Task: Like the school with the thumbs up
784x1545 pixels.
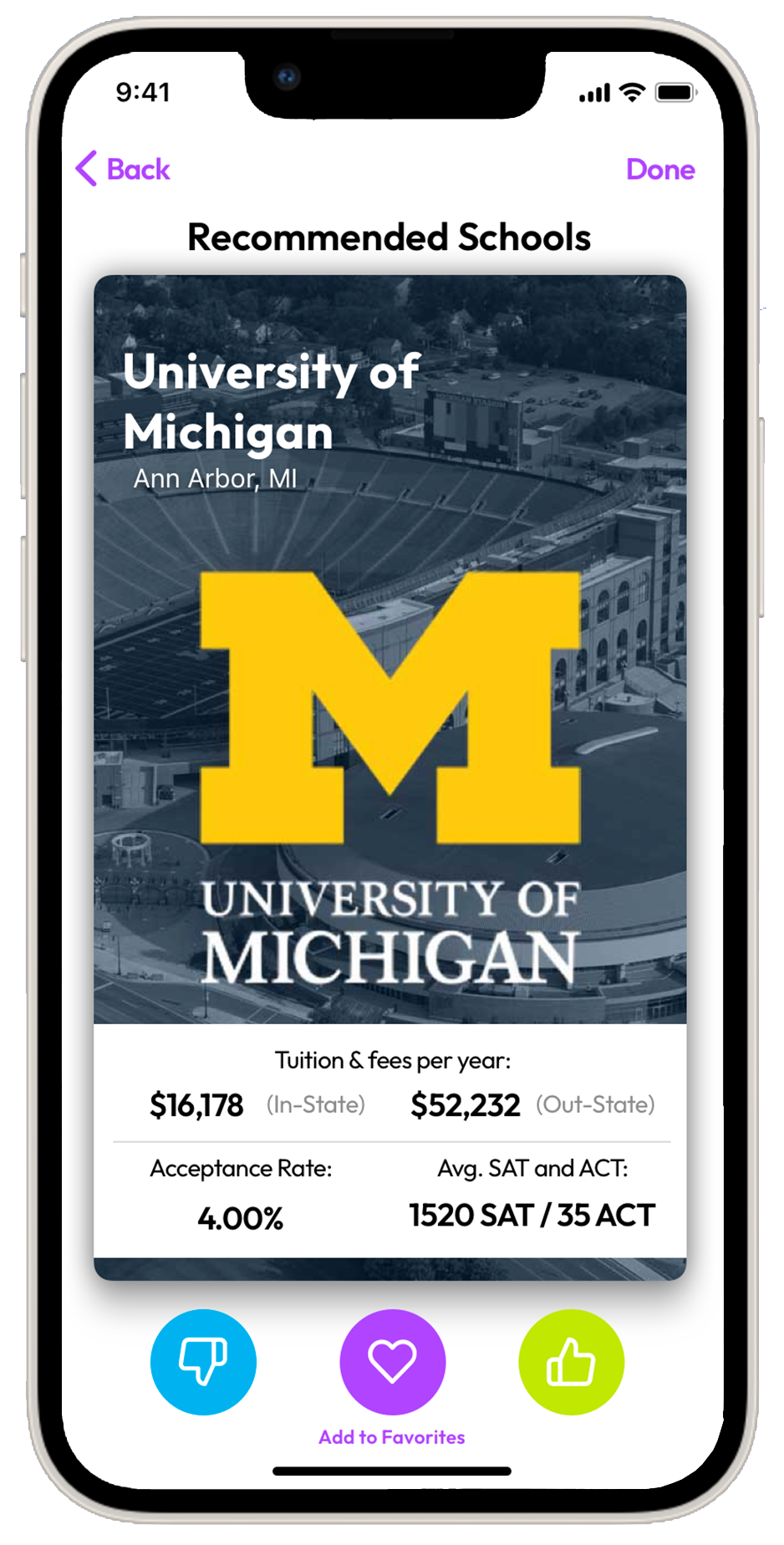Action: [571, 1361]
